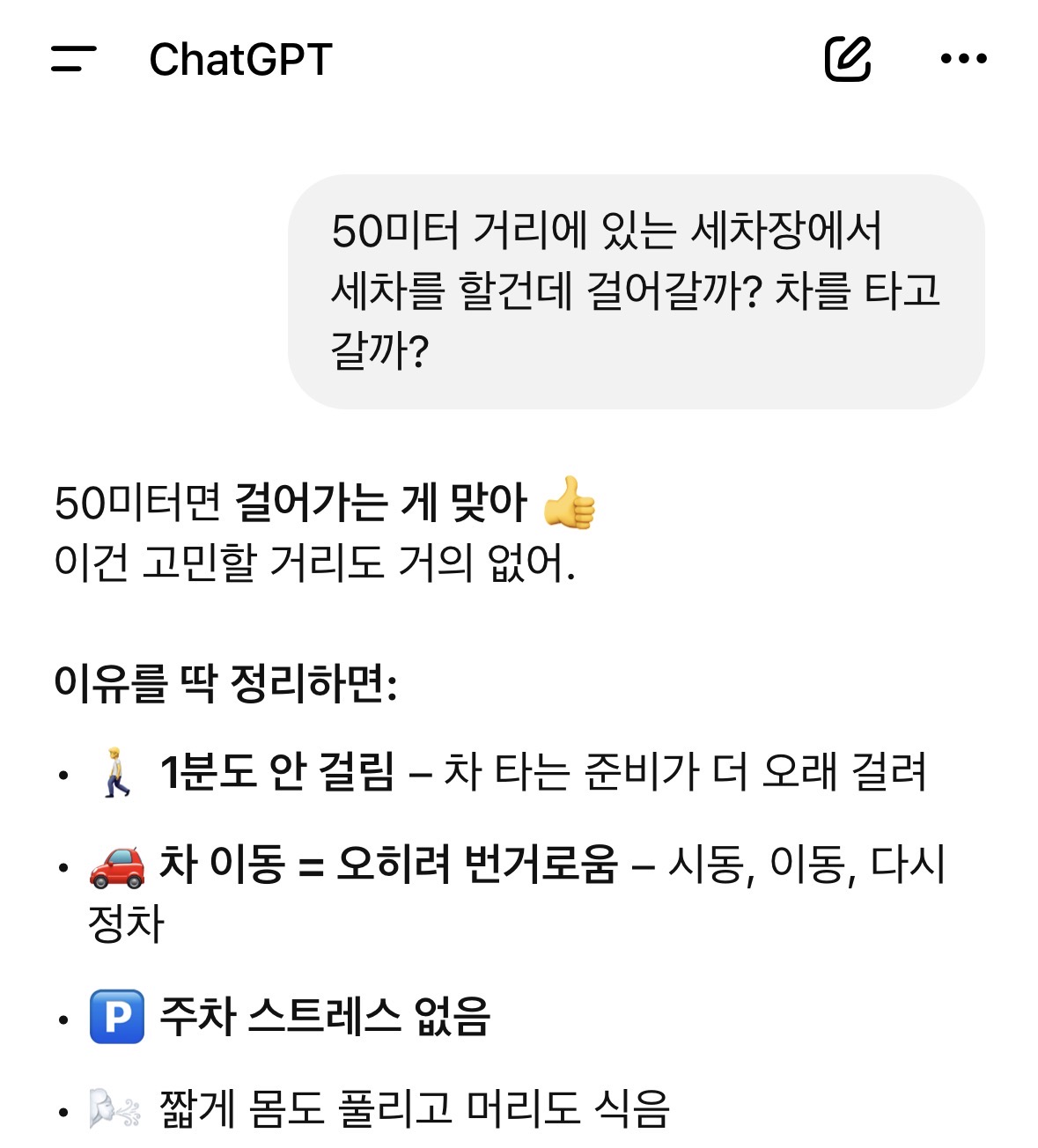Screen dimensions: 1038x1148
Task: Open the sidebar menu
Action: click(74, 59)
